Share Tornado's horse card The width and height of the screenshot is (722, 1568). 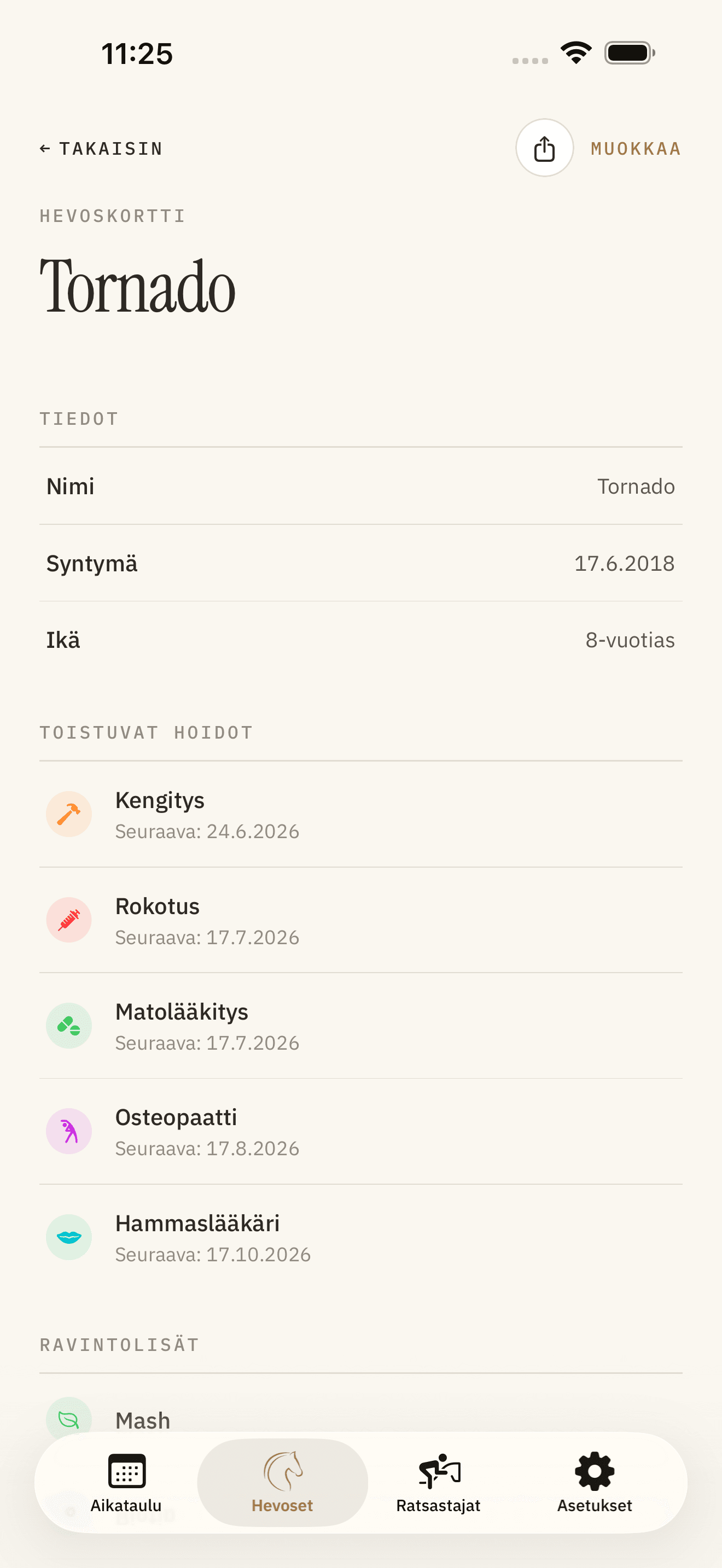(544, 148)
